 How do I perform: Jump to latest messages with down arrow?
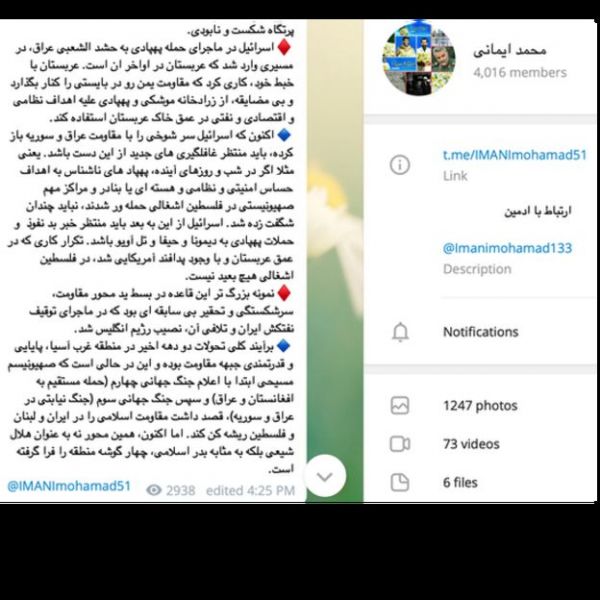pyautogui.click(x=324, y=477)
